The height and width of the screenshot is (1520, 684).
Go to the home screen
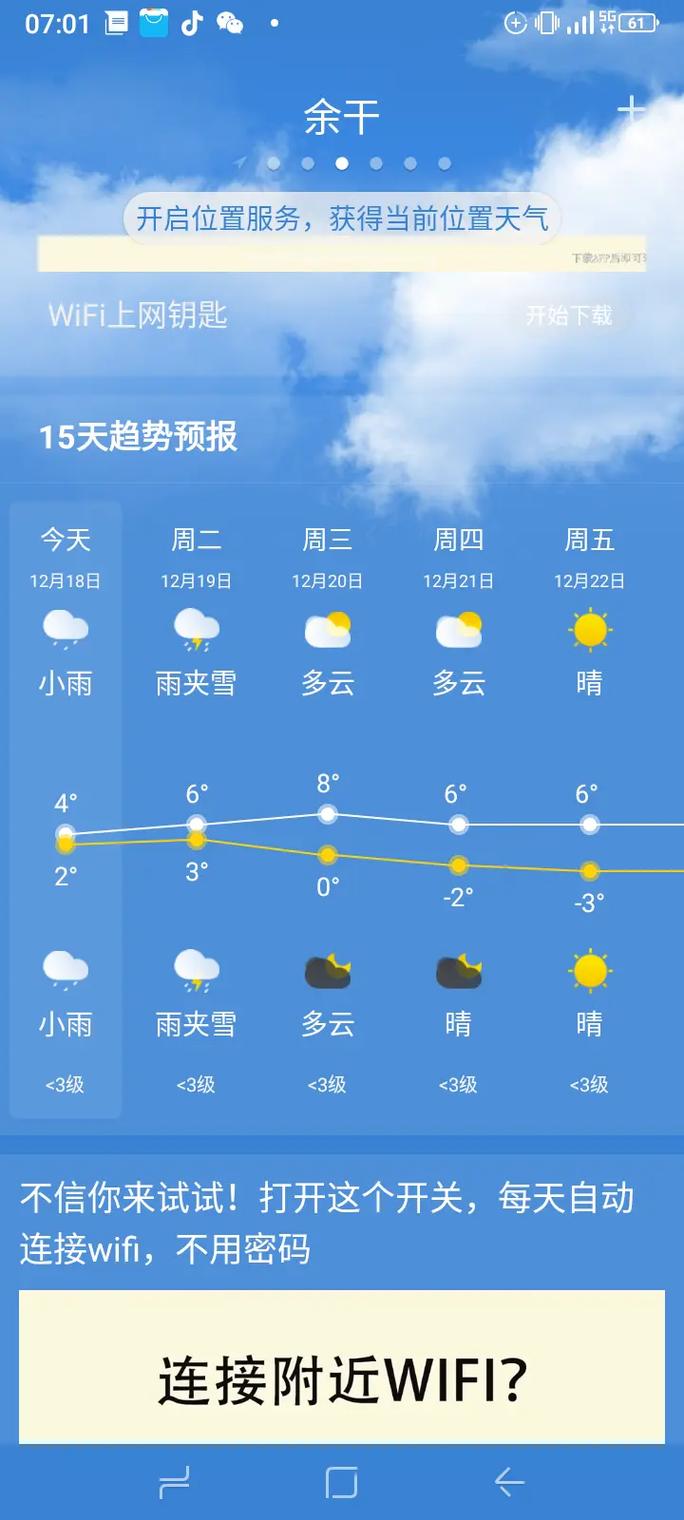pyautogui.click(x=341, y=1482)
